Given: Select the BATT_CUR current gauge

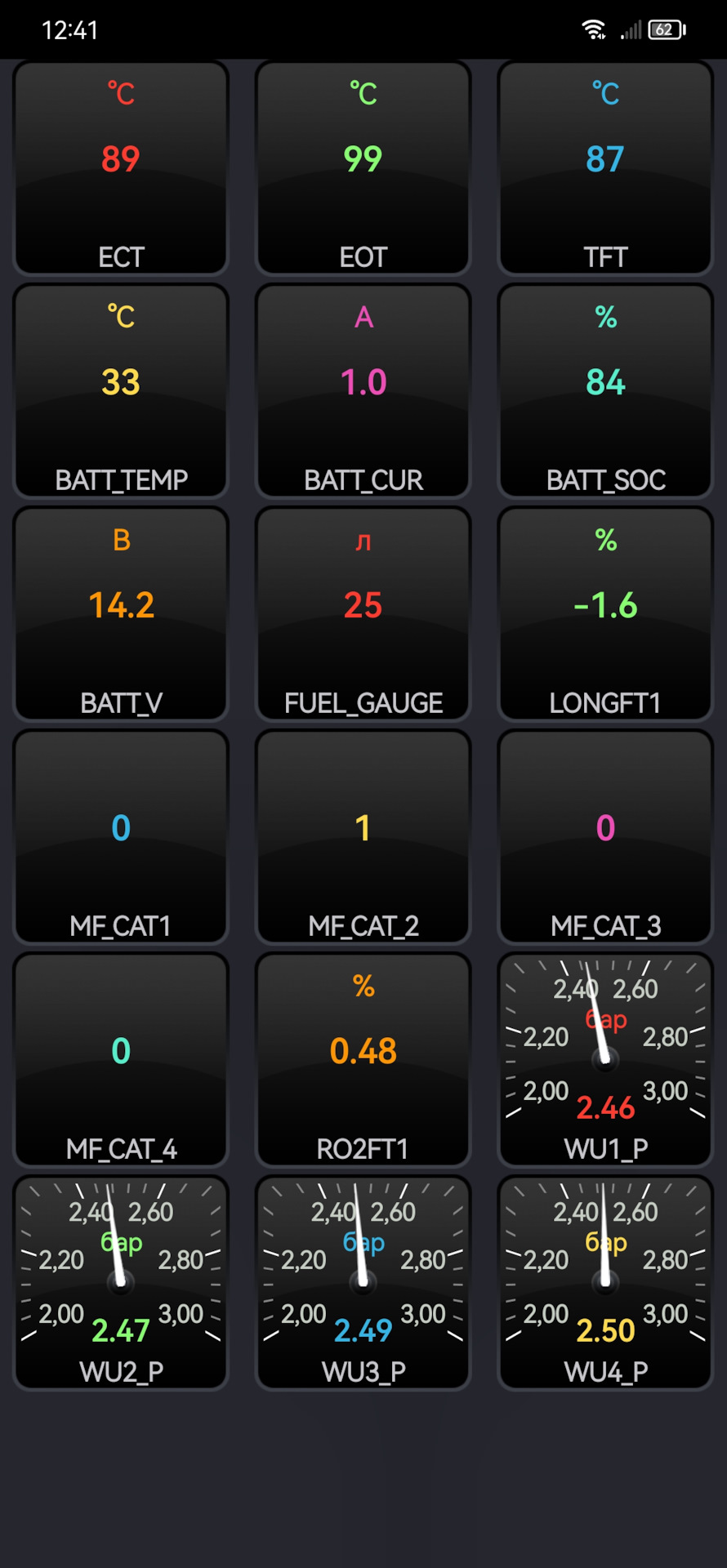Looking at the screenshot, I should pos(363,391).
